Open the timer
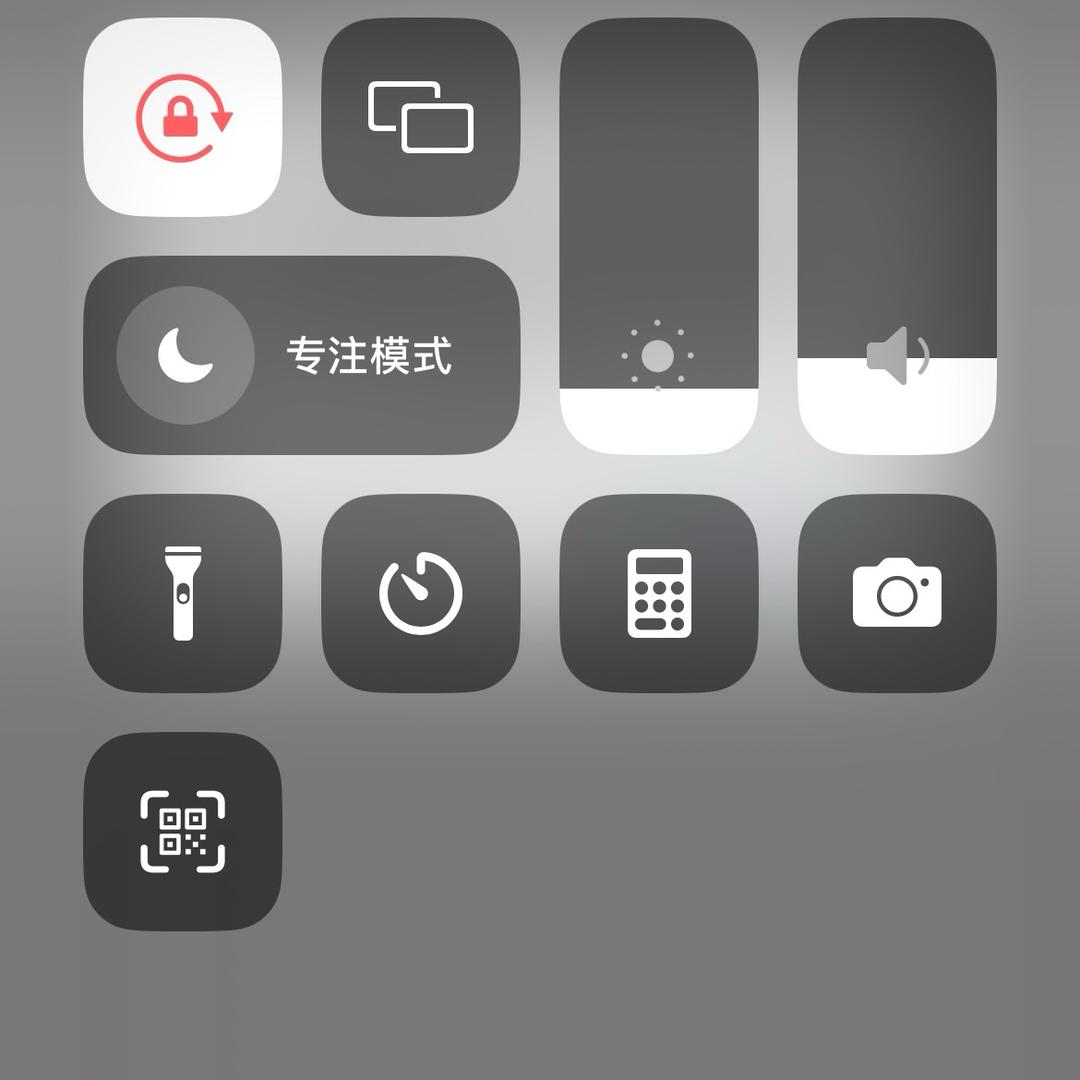Image resolution: width=1080 pixels, height=1080 pixels. [x=421, y=593]
